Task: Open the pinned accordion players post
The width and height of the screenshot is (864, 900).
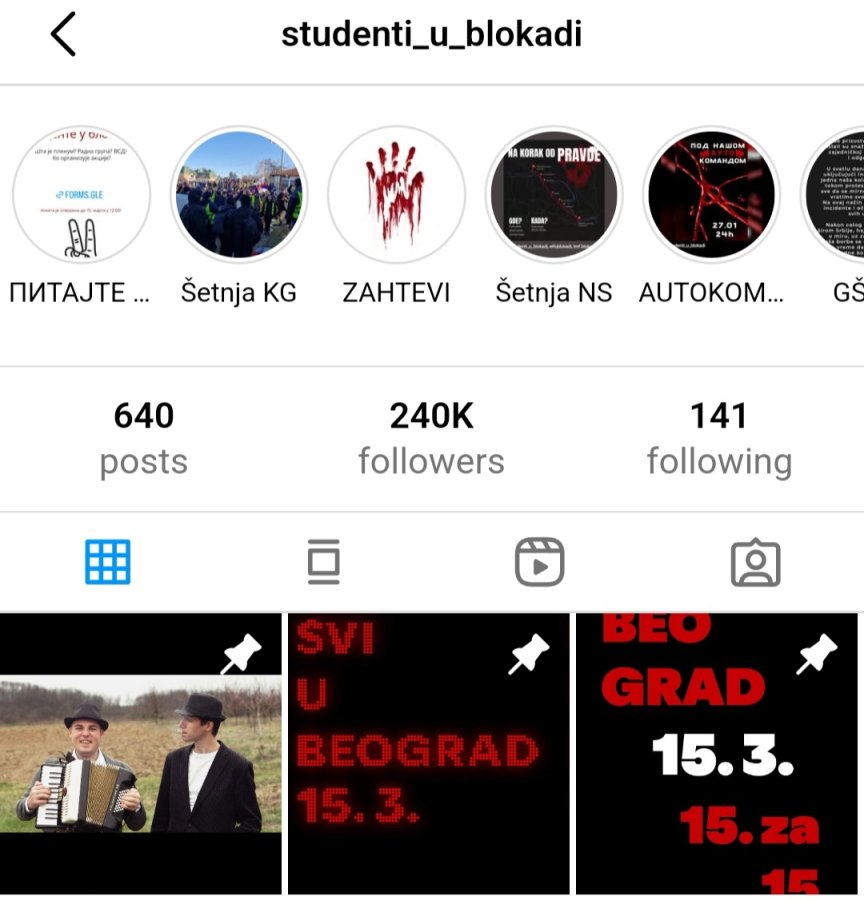Action: tap(141, 755)
